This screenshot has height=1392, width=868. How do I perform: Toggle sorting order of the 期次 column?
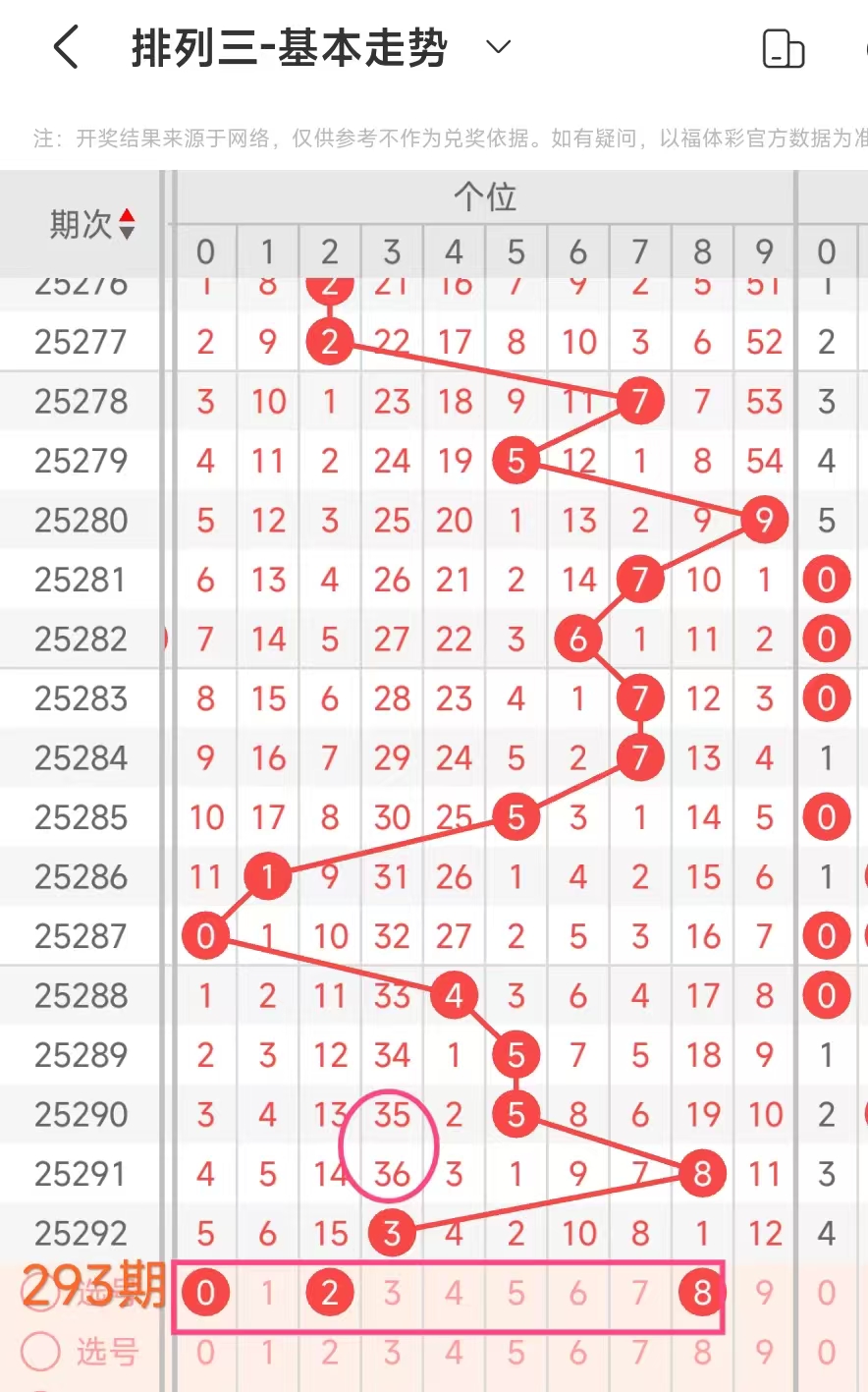[126, 224]
